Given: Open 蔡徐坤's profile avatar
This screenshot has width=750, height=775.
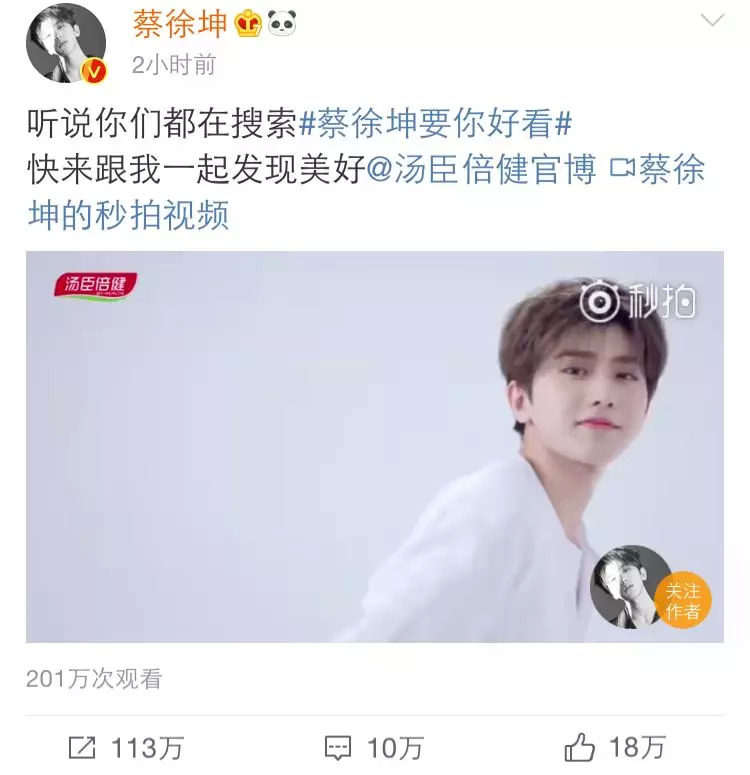Looking at the screenshot, I should (66, 43).
